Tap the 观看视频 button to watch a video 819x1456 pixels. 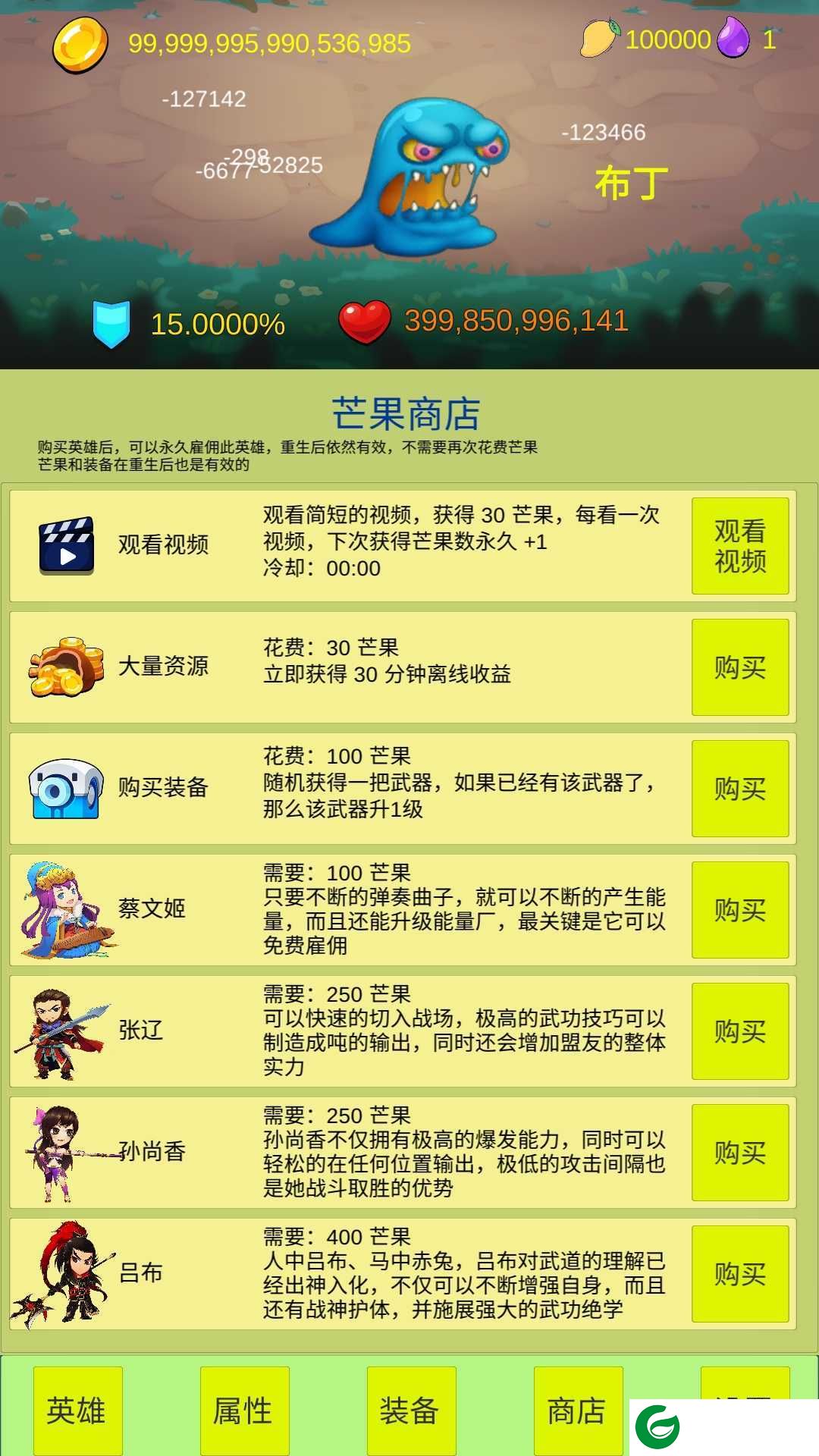[x=739, y=546]
